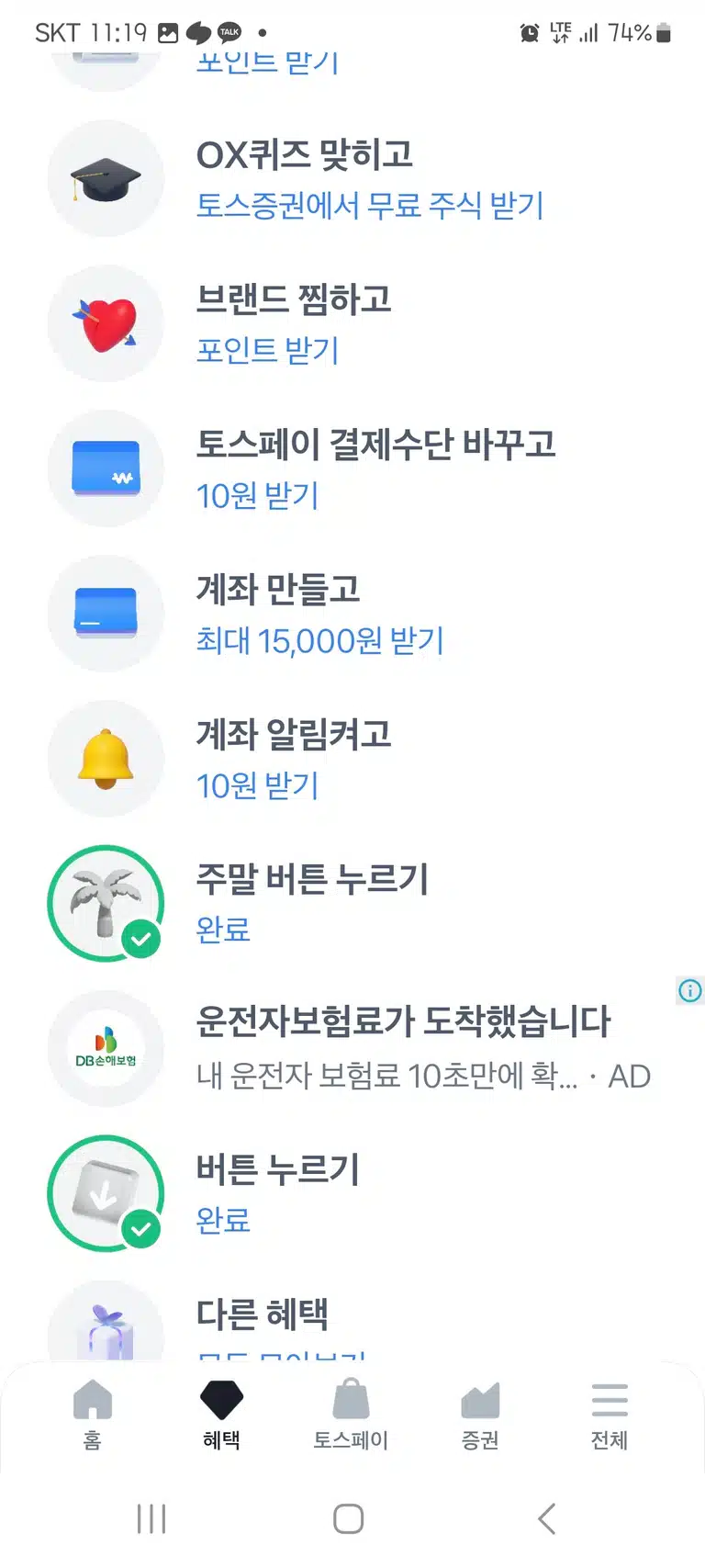Screen dimensions: 705x1568
Task: Go to the 증권 tab
Action: (480, 1415)
